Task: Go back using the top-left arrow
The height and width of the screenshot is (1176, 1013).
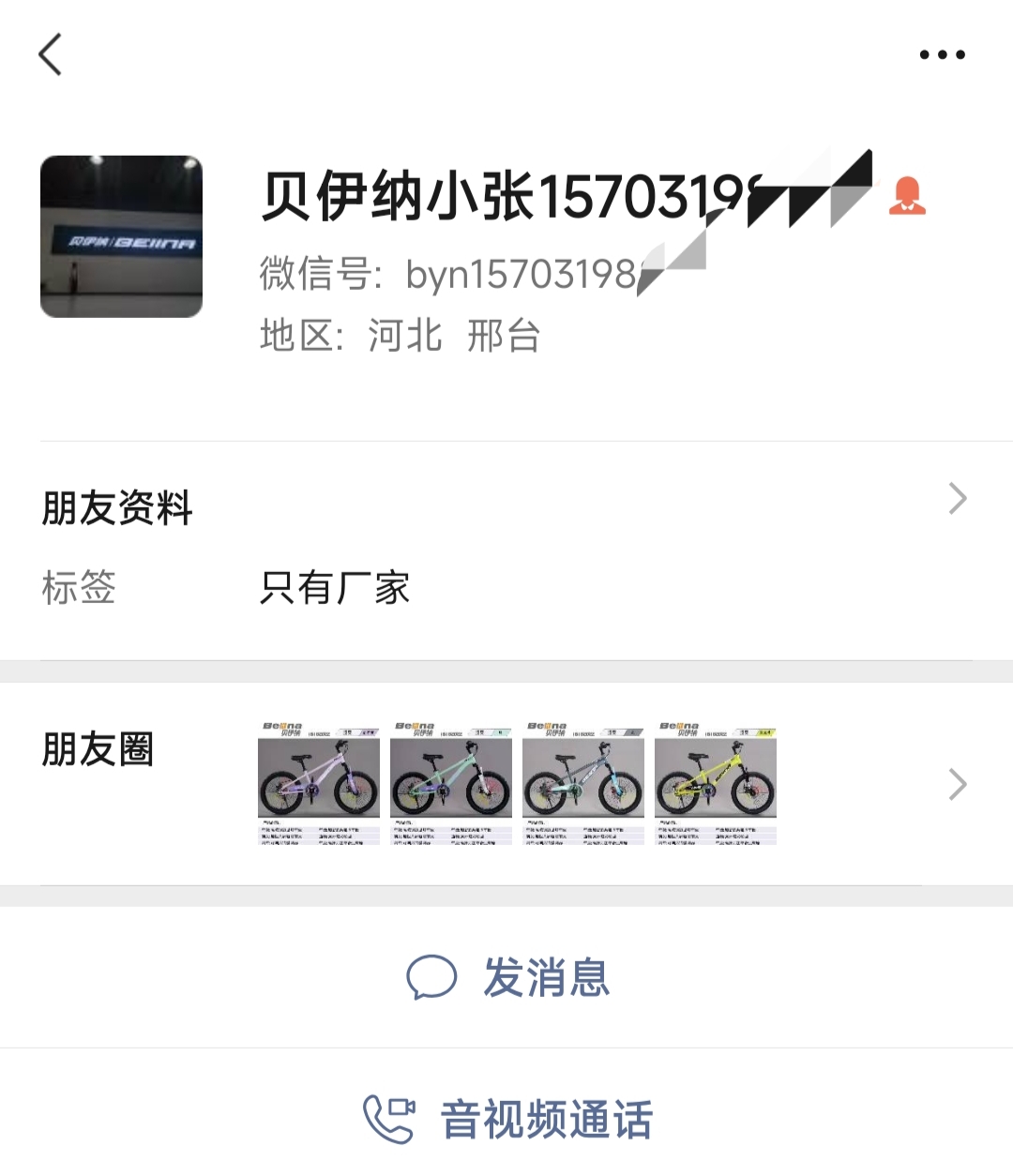Action: point(51,54)
